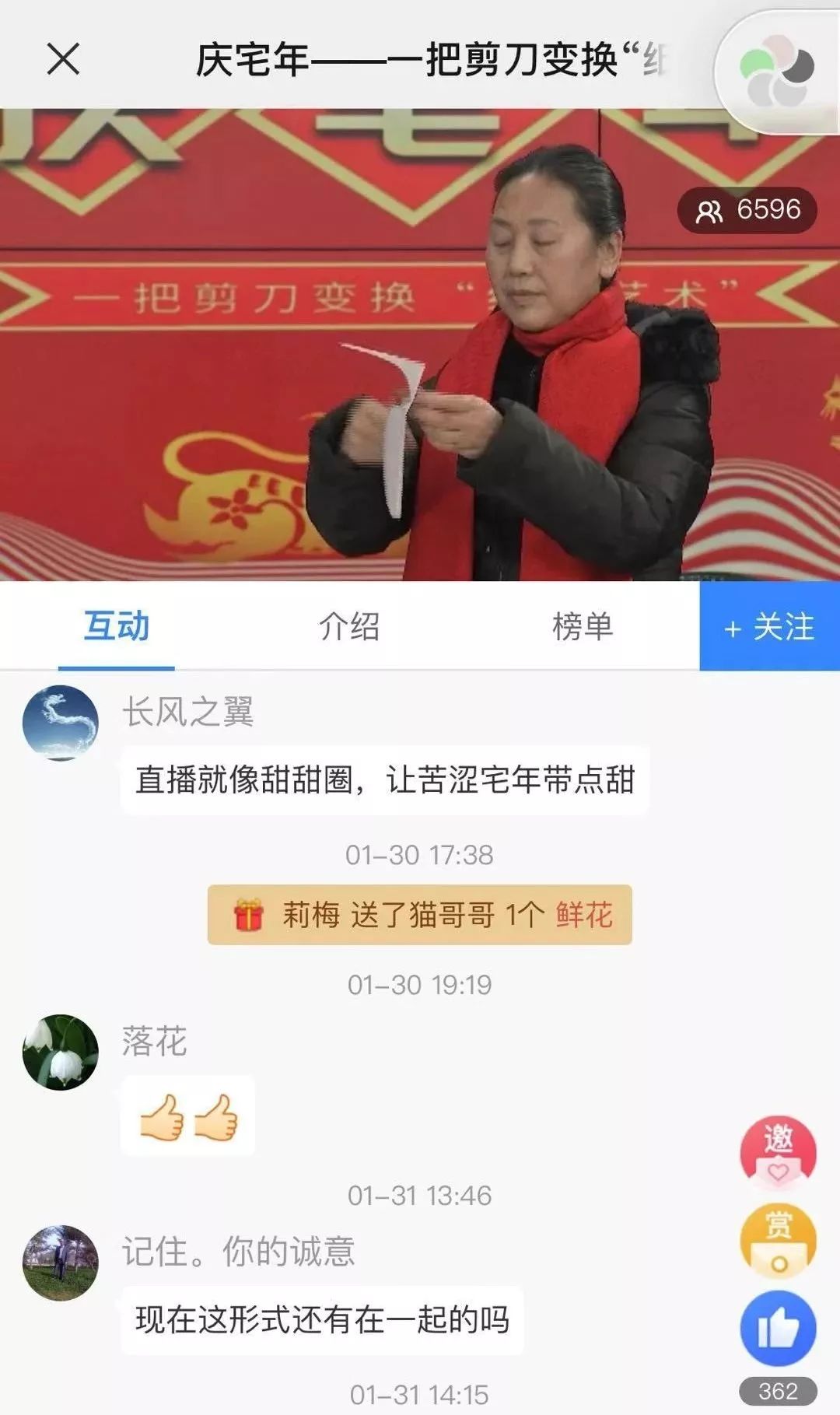The height and width of the screenshot is (1415, 840).
Task: Open 长风之翼's avatar profile
Action: click(x=61, y=723)
